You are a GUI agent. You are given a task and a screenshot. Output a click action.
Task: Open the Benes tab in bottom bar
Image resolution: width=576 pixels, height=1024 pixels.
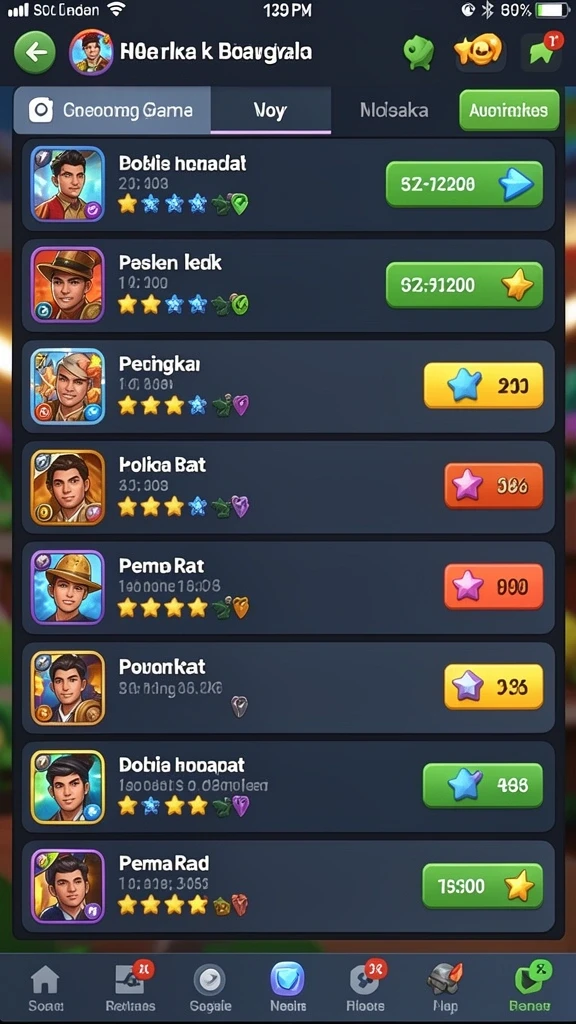tap(530, 987)
